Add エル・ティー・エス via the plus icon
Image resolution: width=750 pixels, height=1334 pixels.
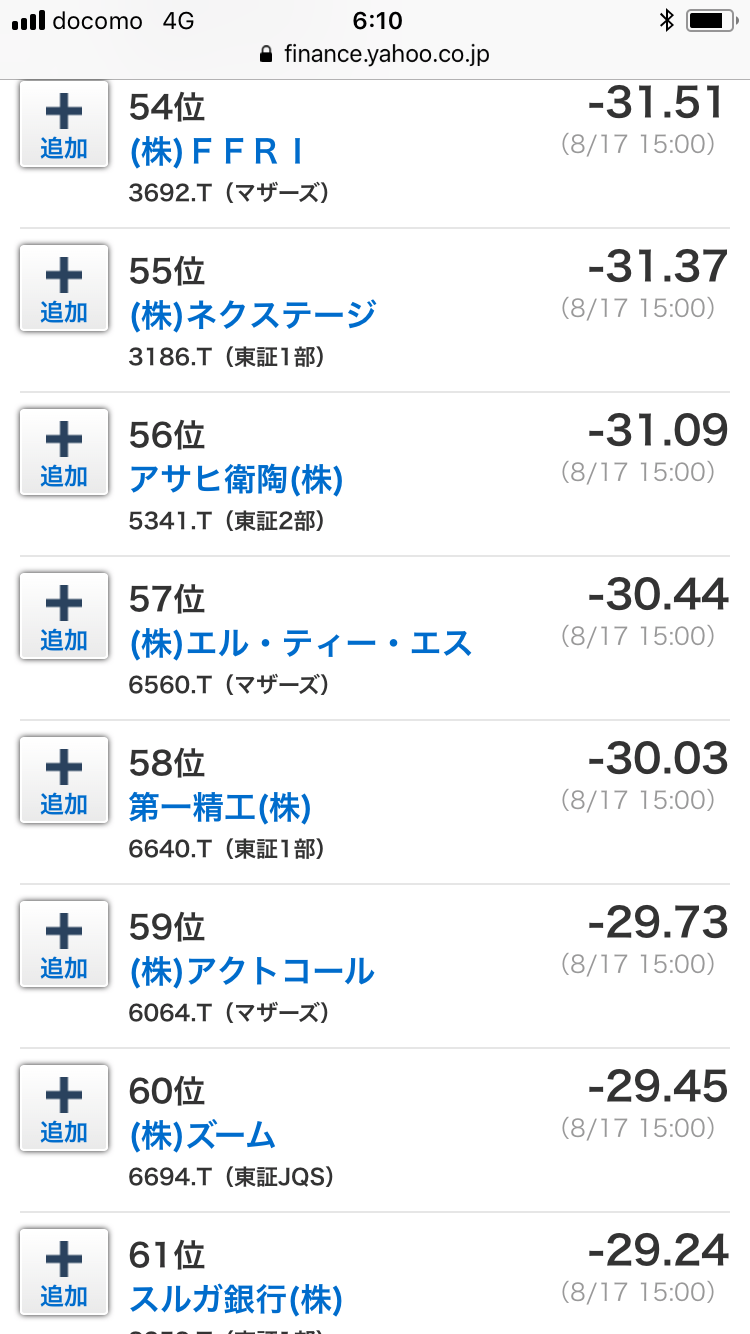pyautogui.click(x=63, y=616)
